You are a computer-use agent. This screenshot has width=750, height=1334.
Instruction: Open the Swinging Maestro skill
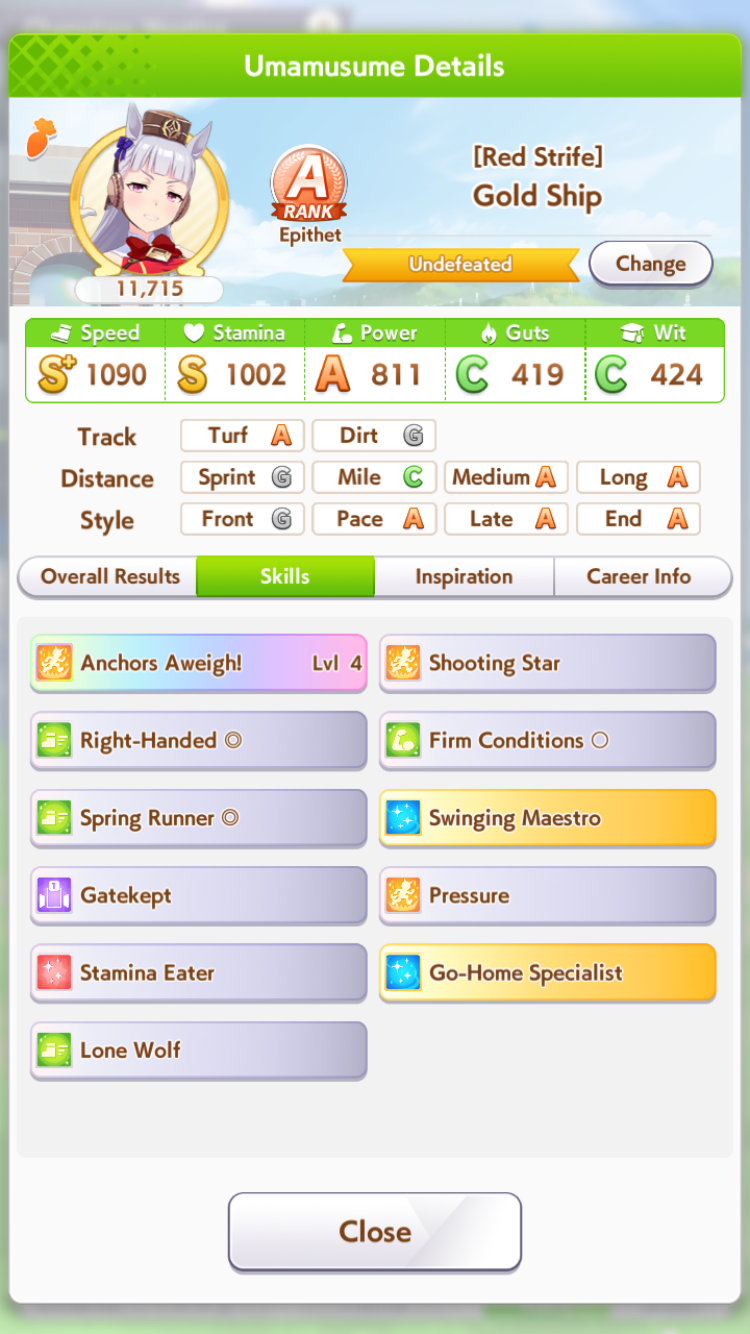click(548, 818)
